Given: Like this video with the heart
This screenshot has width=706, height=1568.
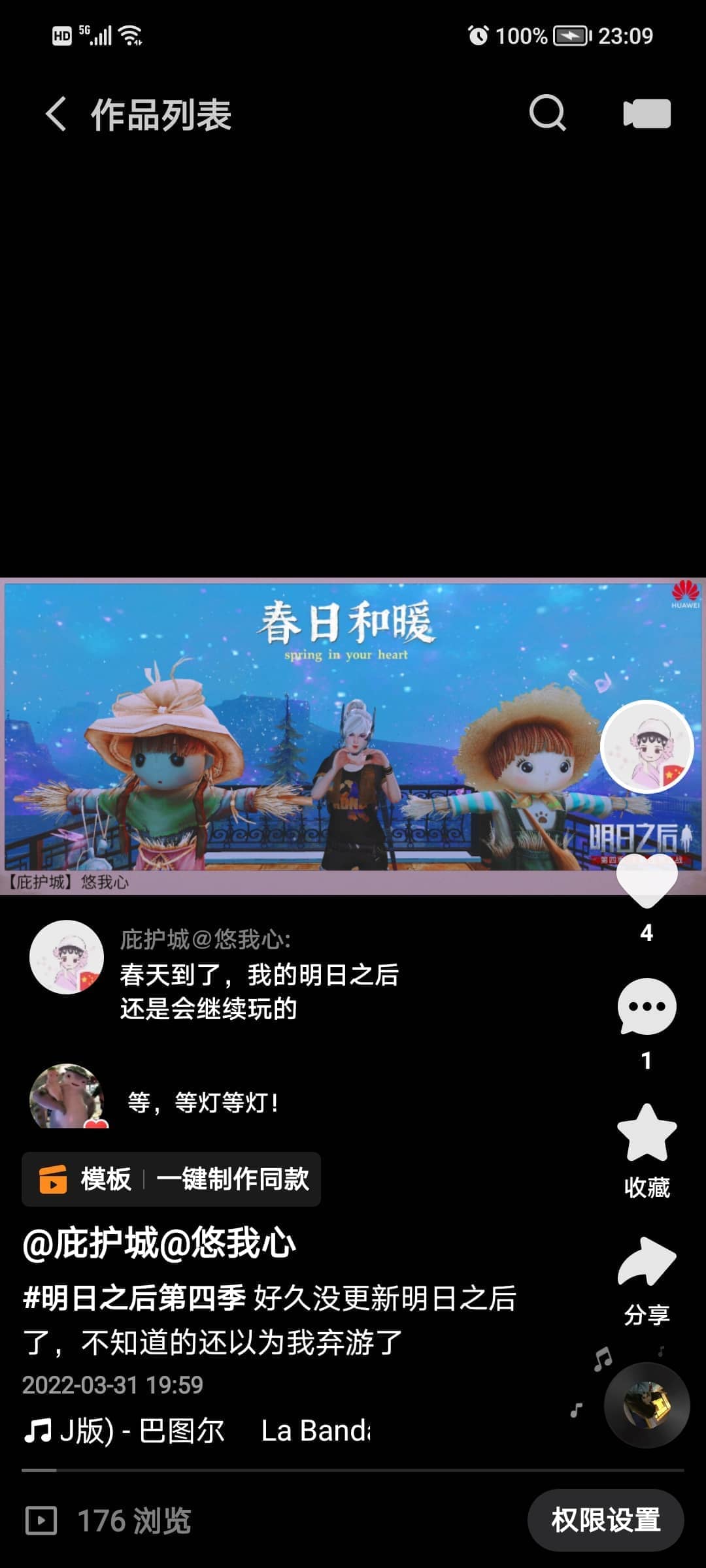Looking at the screenshot, I should (647, 879).
